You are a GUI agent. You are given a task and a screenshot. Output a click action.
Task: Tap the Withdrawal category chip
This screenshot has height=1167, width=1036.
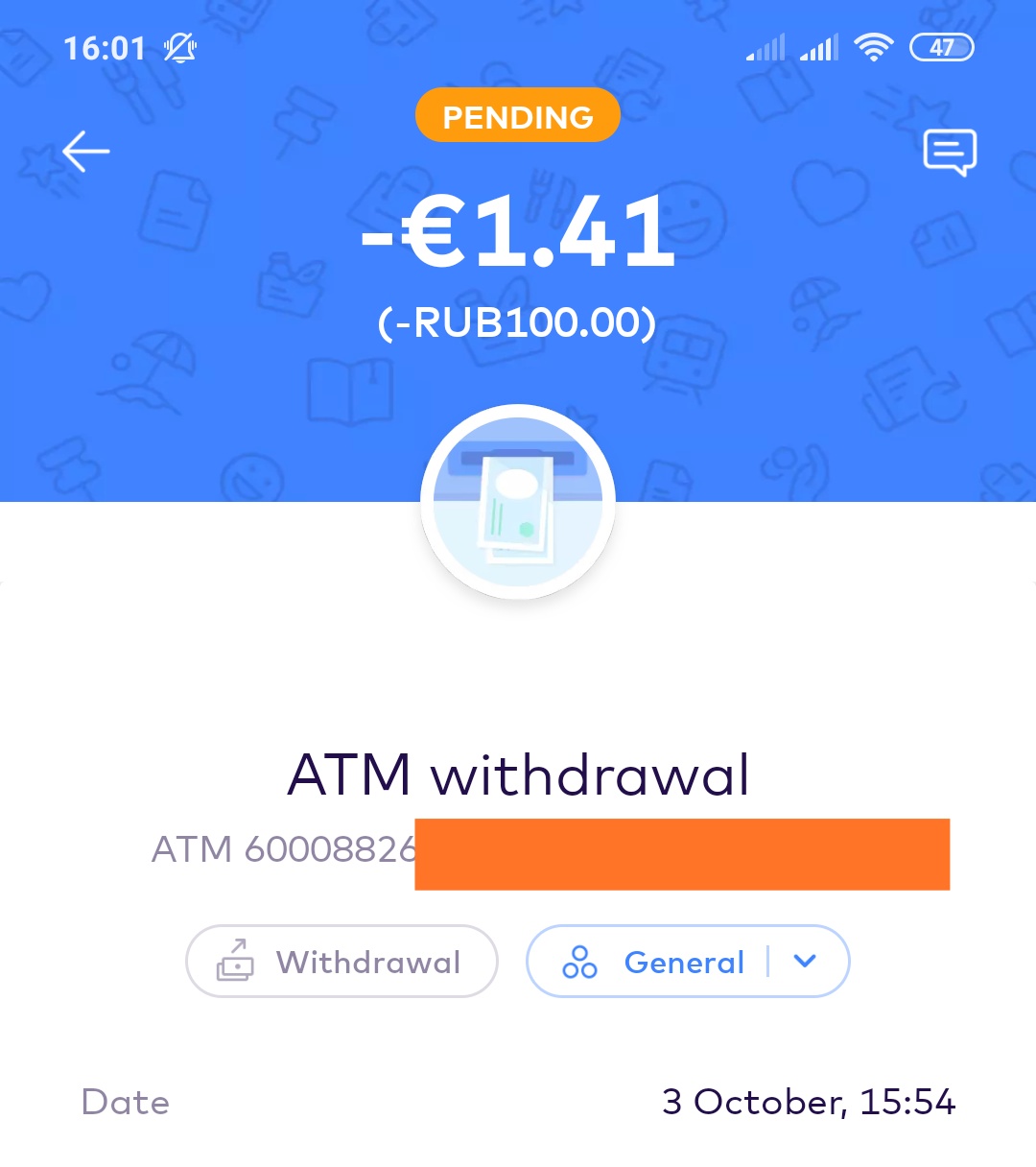click(341, 962)
